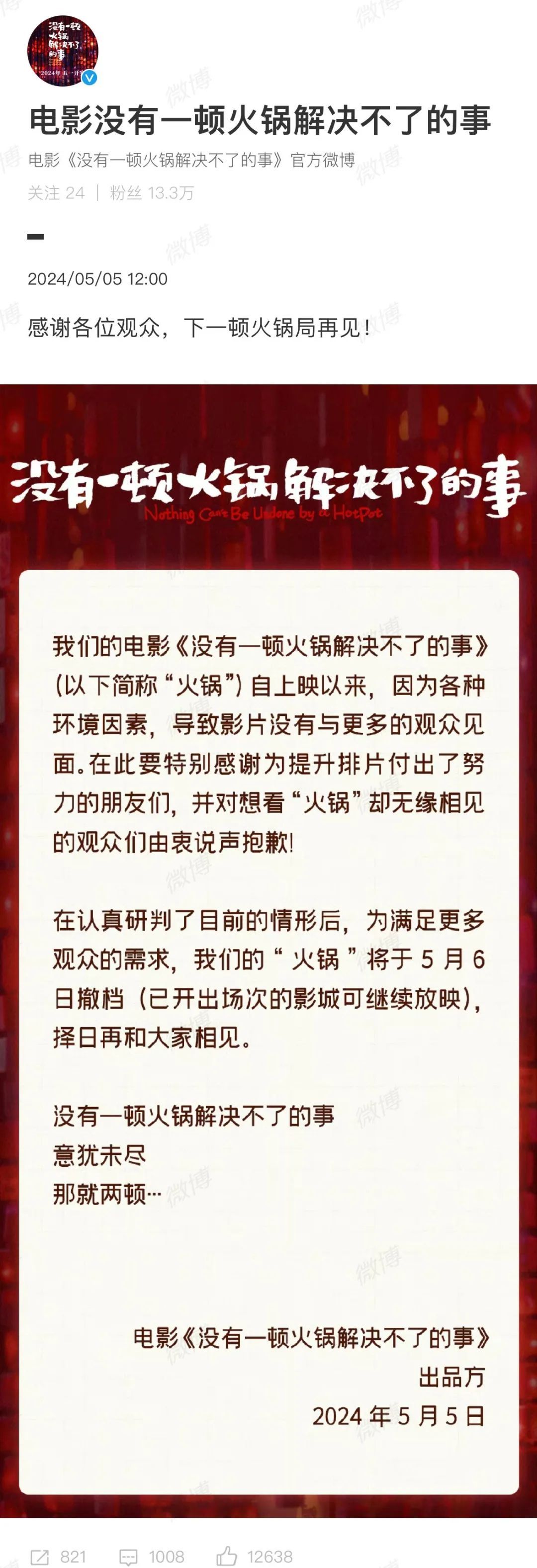Open the attached announcement poster image

pyautogui.click(x=268, y=950)
